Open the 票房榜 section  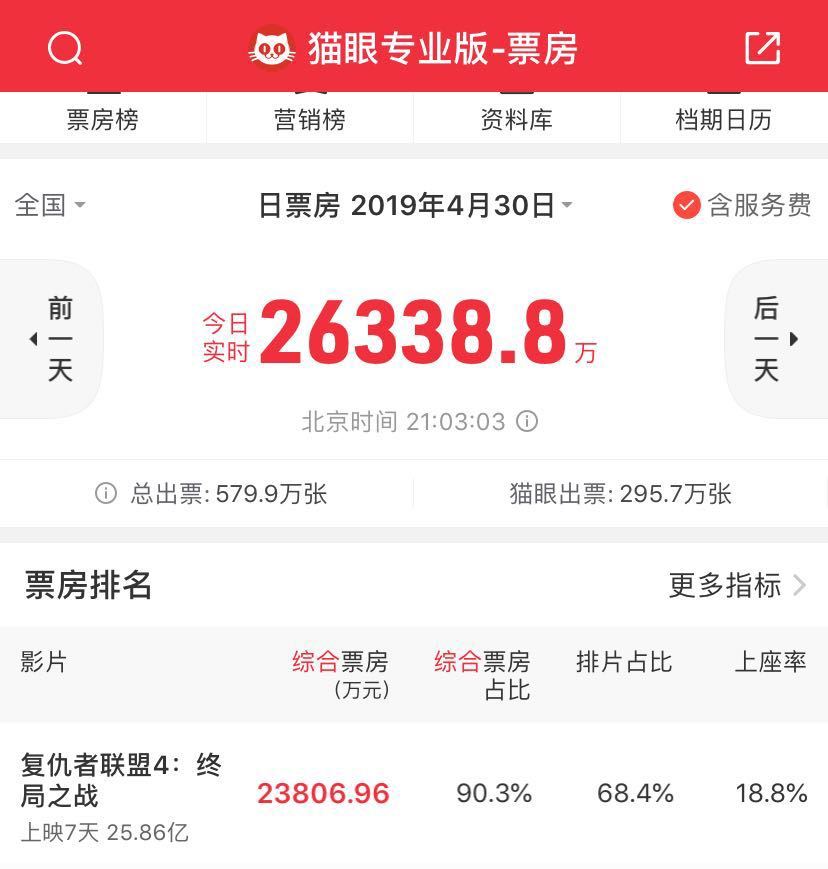coord(103,119)
